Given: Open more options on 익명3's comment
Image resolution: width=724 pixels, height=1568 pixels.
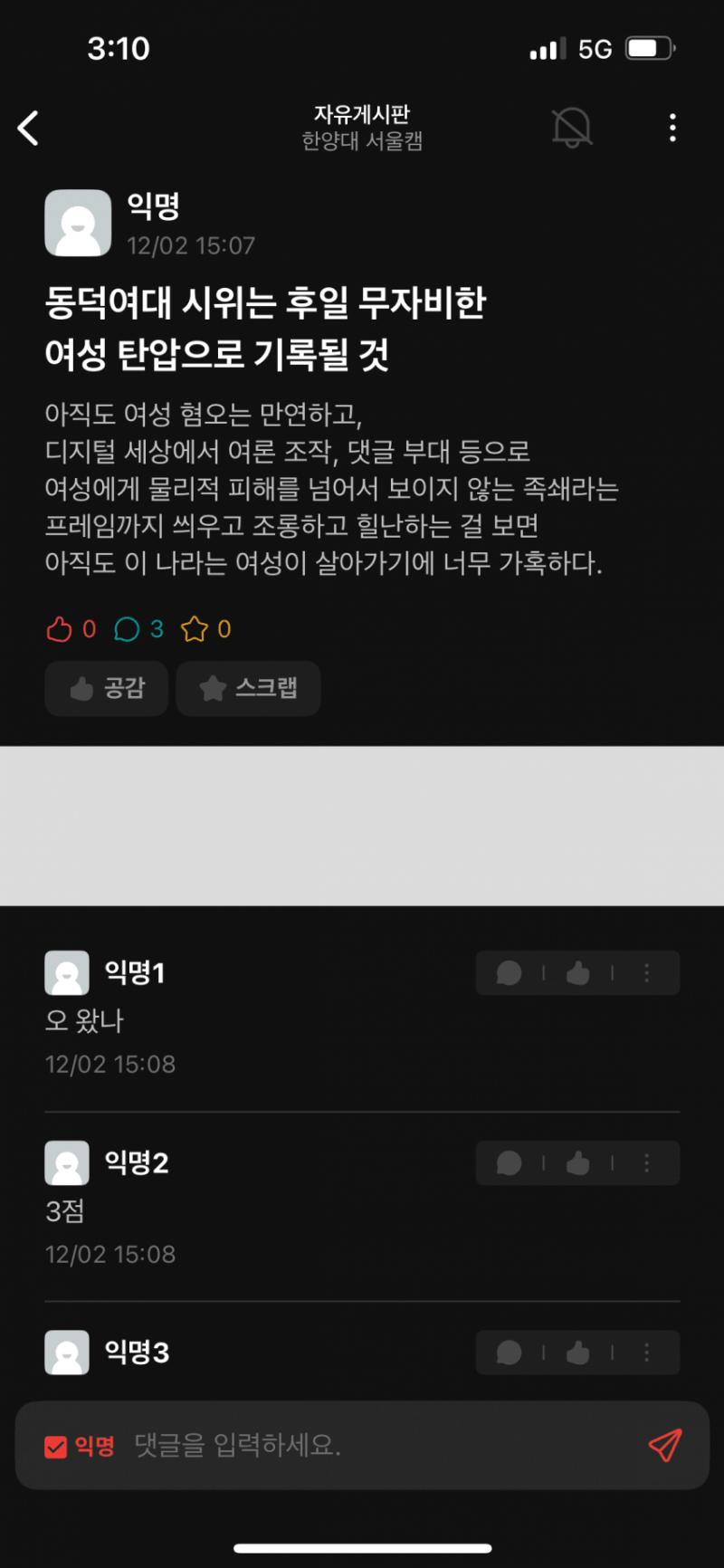Looking at the screenshot, I should [646, 1353].
